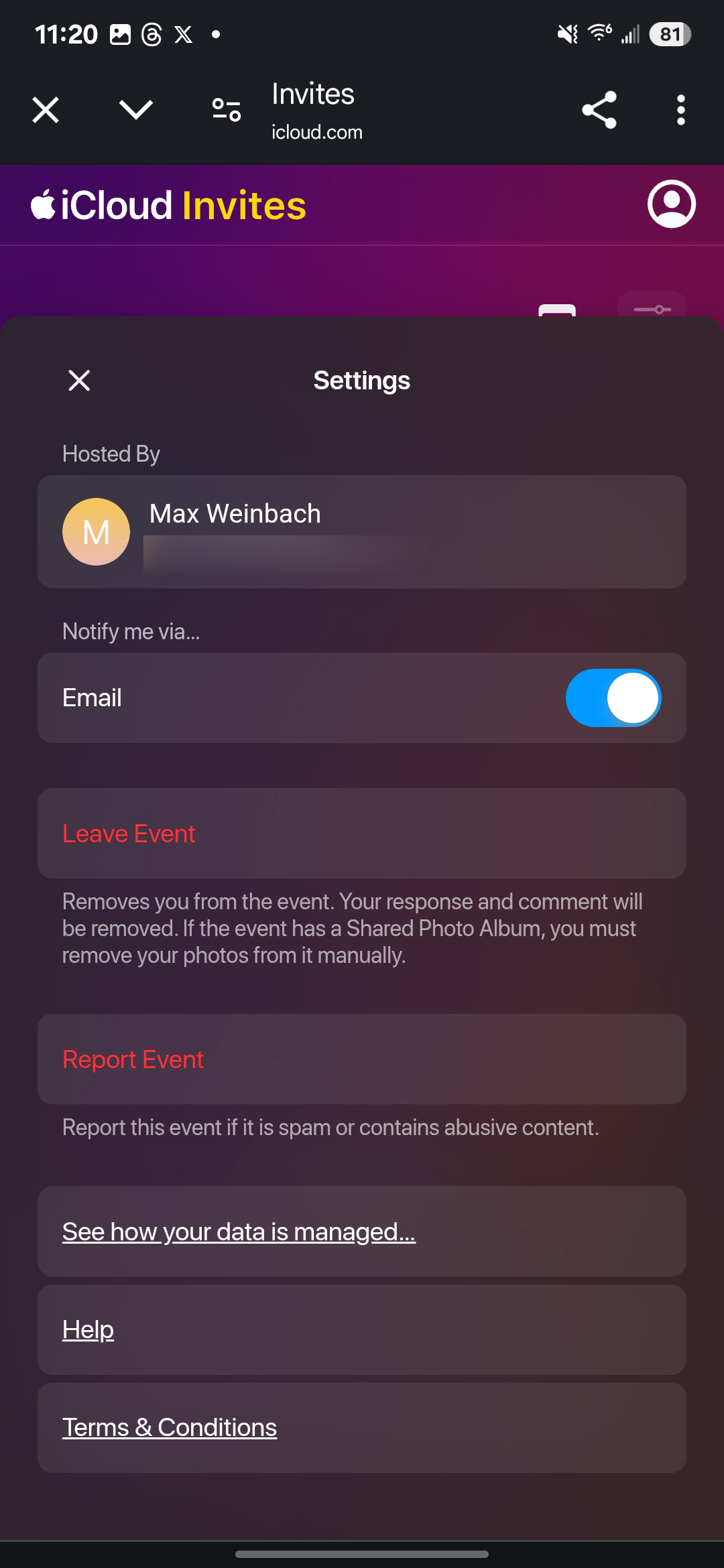The width and height of the screenshot is (724, 1568).
Task: Tap Leave Event
Action: 129,834
